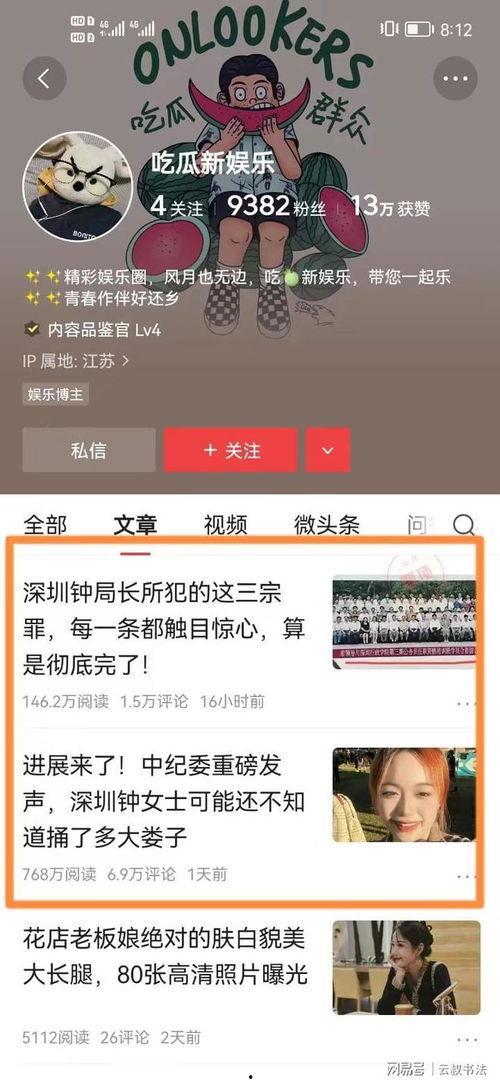View the 4 关注 following list
The width and height of the screenshot is (500, 1083).
pos(177,207)
